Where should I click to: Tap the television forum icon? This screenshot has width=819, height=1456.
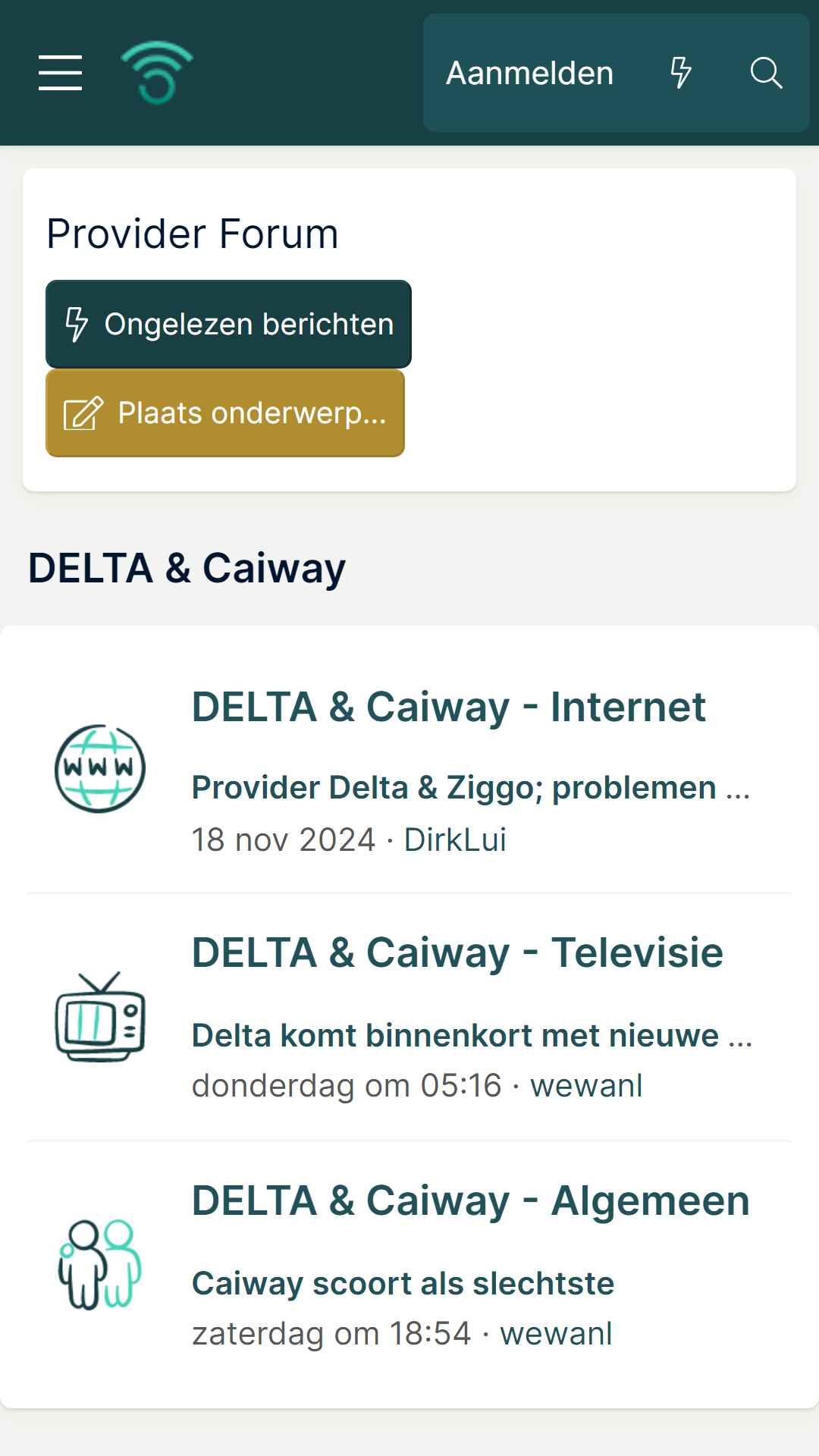[100, 1016]
